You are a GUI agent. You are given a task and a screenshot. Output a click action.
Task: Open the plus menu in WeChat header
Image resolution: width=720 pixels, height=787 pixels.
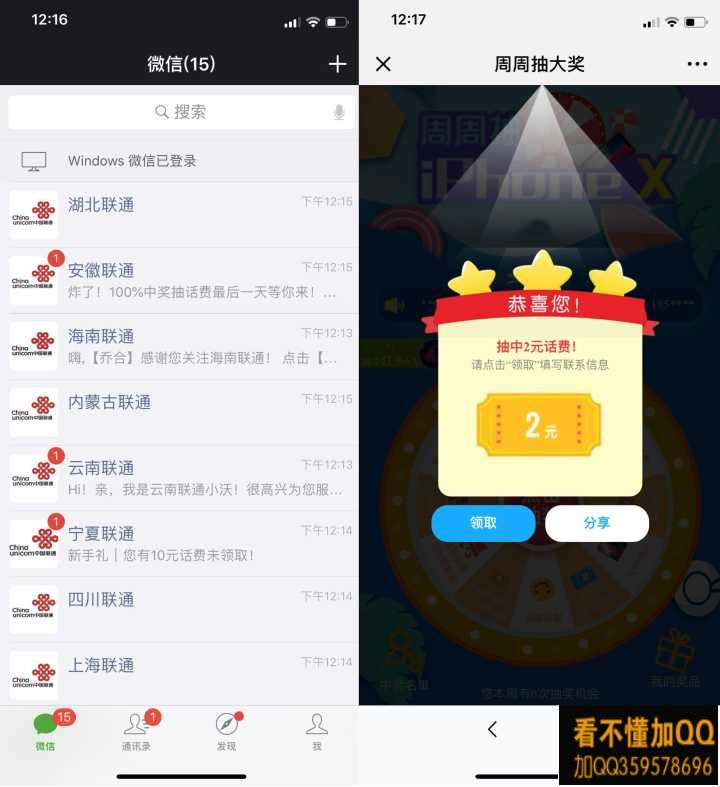[x=337, y=64]
